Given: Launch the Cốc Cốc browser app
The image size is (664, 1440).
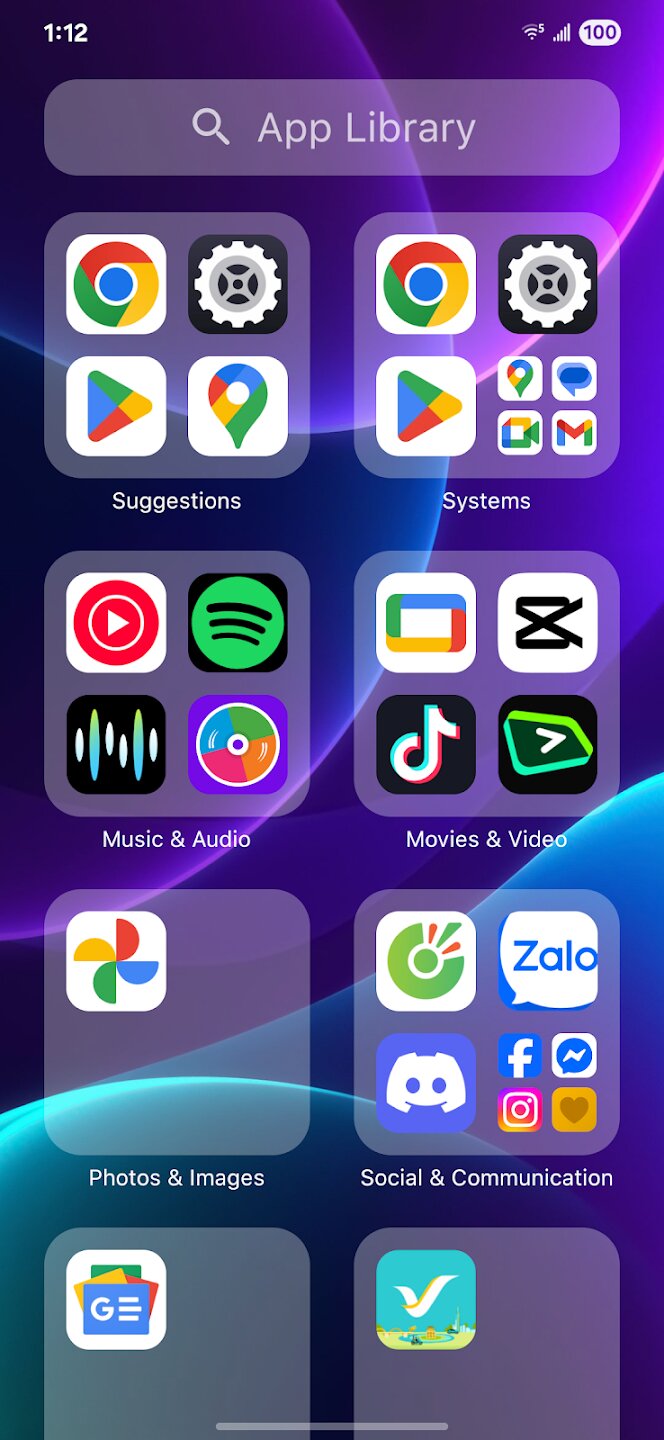Looking at the screenshot, I should (426, 961).
